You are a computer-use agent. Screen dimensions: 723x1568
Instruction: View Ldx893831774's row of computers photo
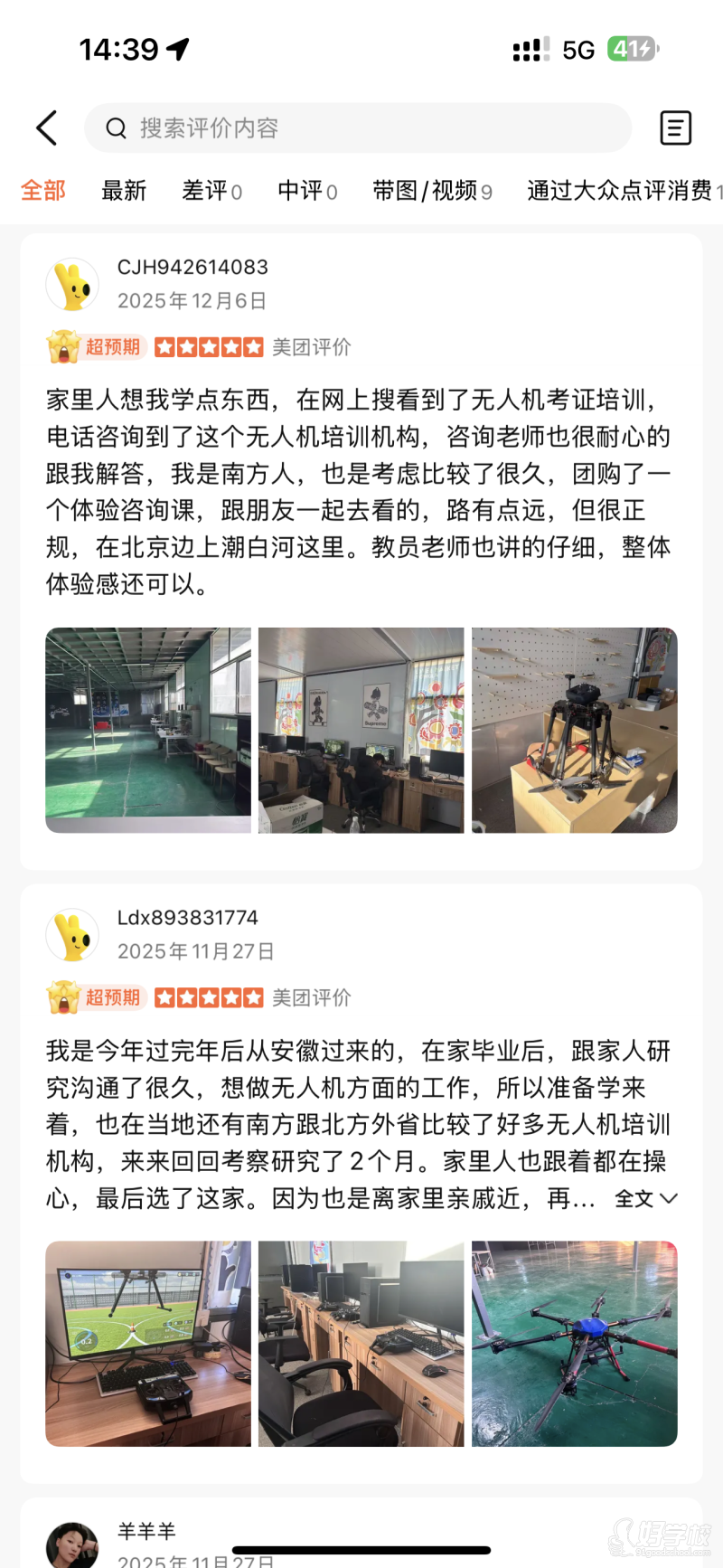[x=361, y=1344]
